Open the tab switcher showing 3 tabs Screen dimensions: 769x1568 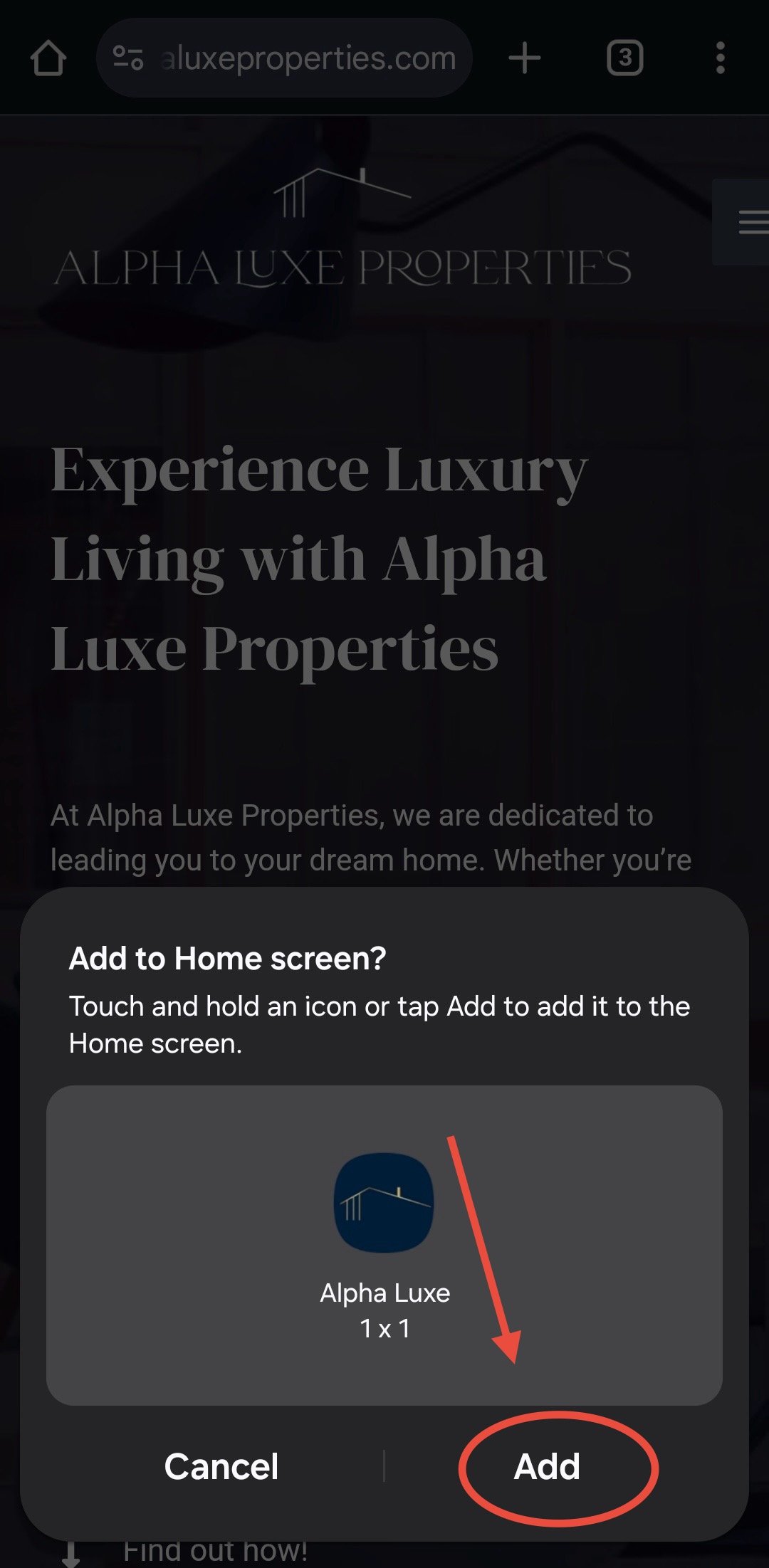624,58
